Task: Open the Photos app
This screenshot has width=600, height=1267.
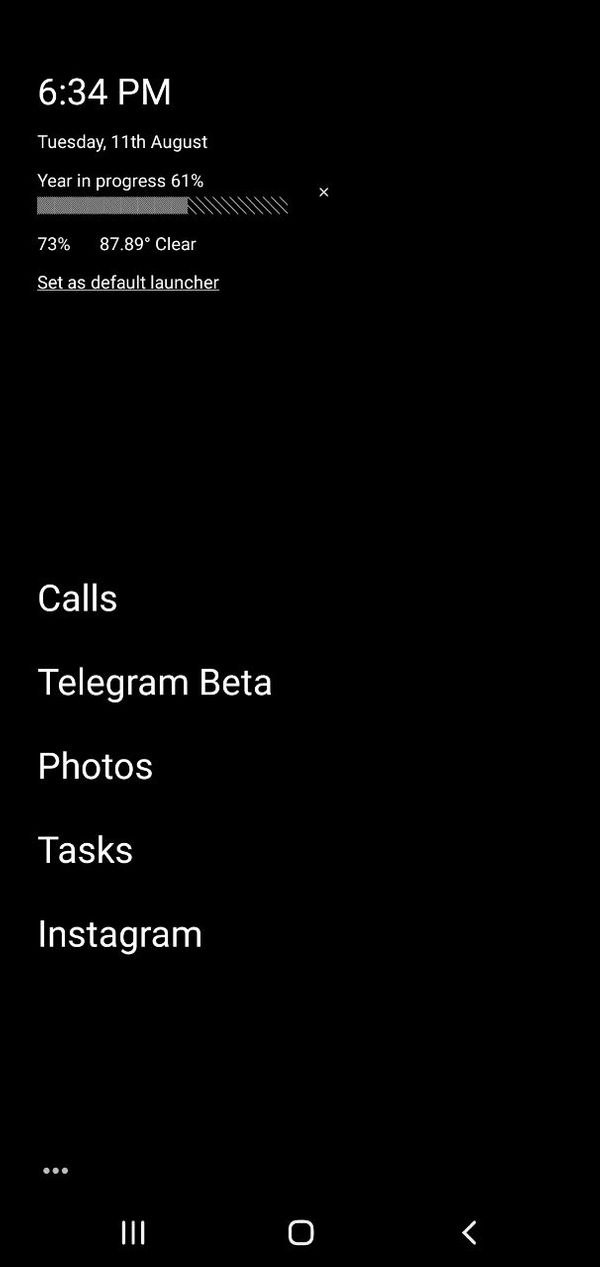Action: [95, 766]
